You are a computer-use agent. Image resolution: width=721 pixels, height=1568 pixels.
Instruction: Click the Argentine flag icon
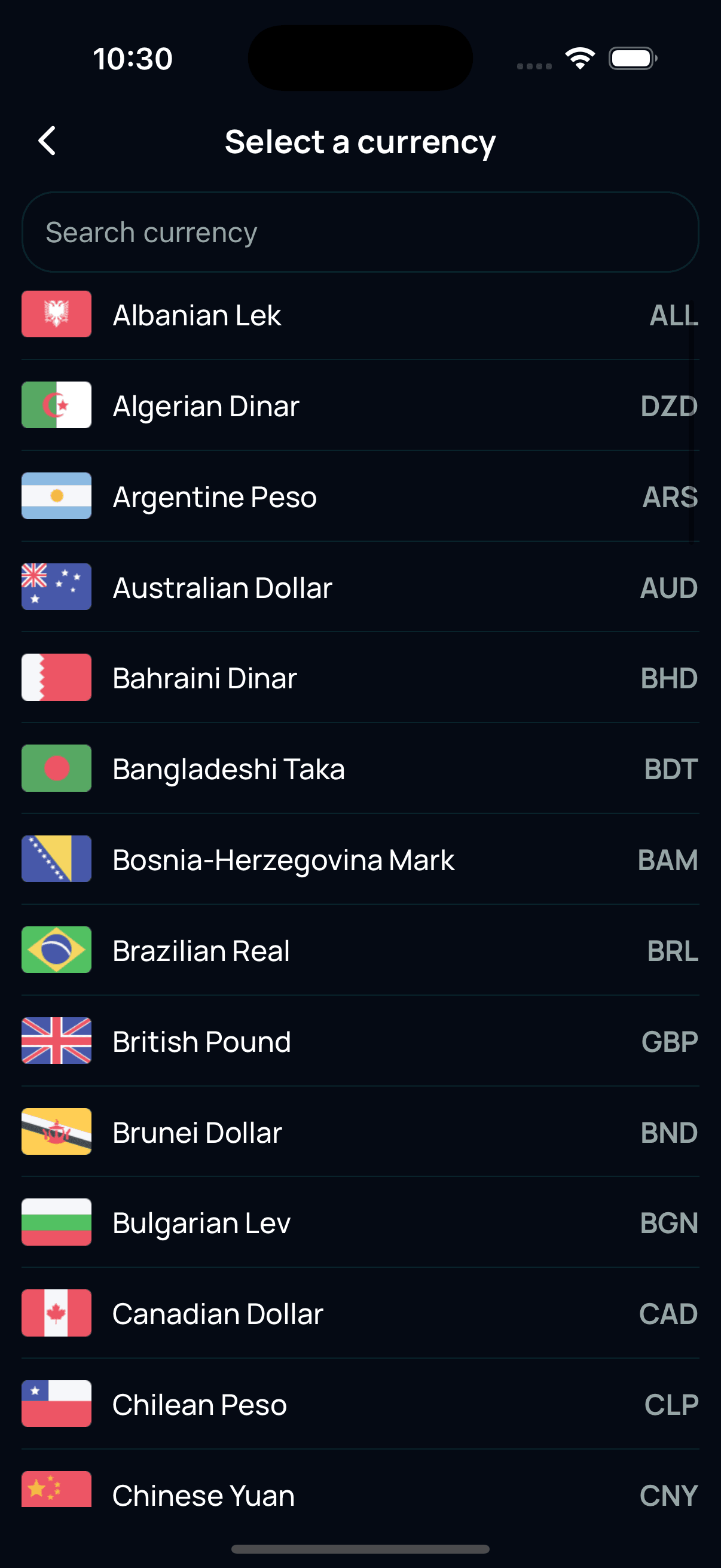pyautogui.click(x=56, y=495)
